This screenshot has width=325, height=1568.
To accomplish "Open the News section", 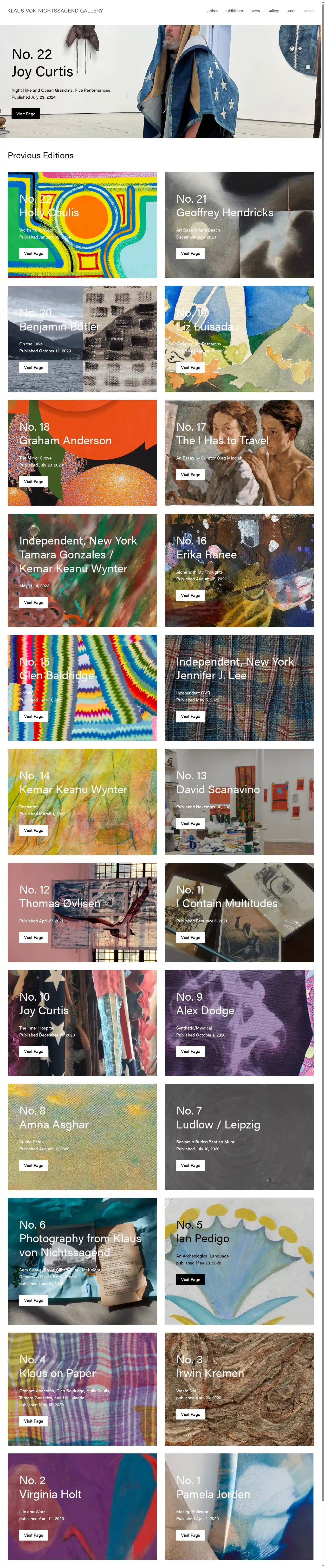I will (x=255, y=11).
